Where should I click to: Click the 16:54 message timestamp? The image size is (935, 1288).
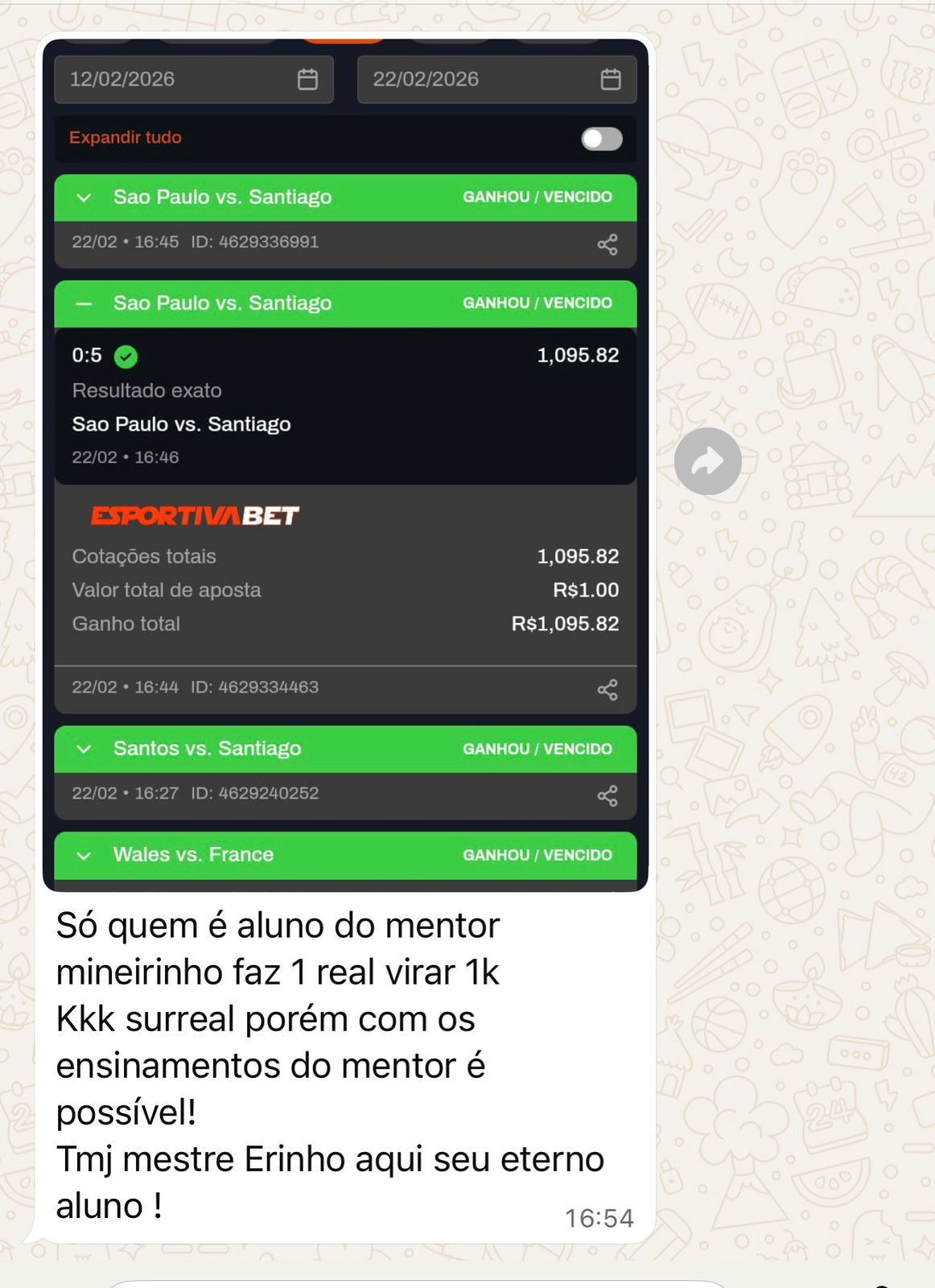pos(599,1218)
